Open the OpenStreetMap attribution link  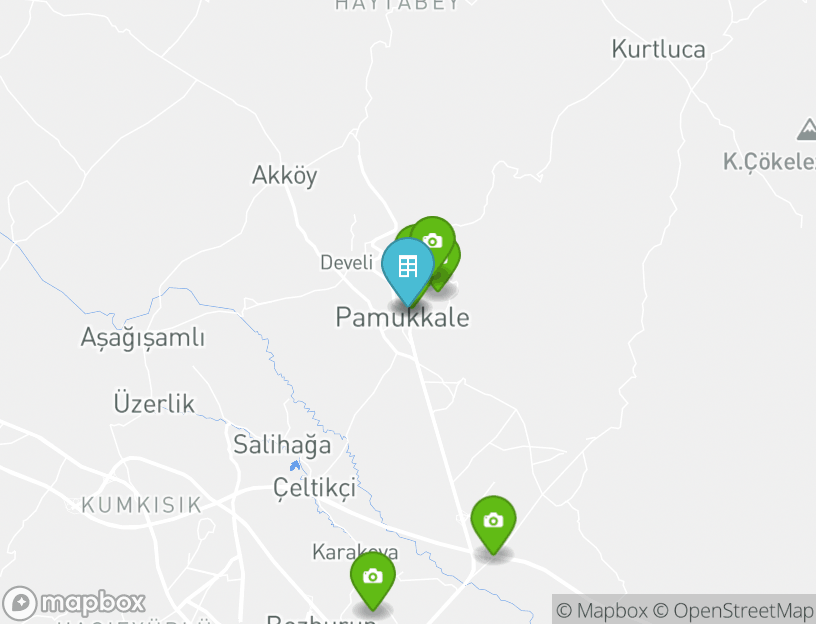[x=733, y=610]
